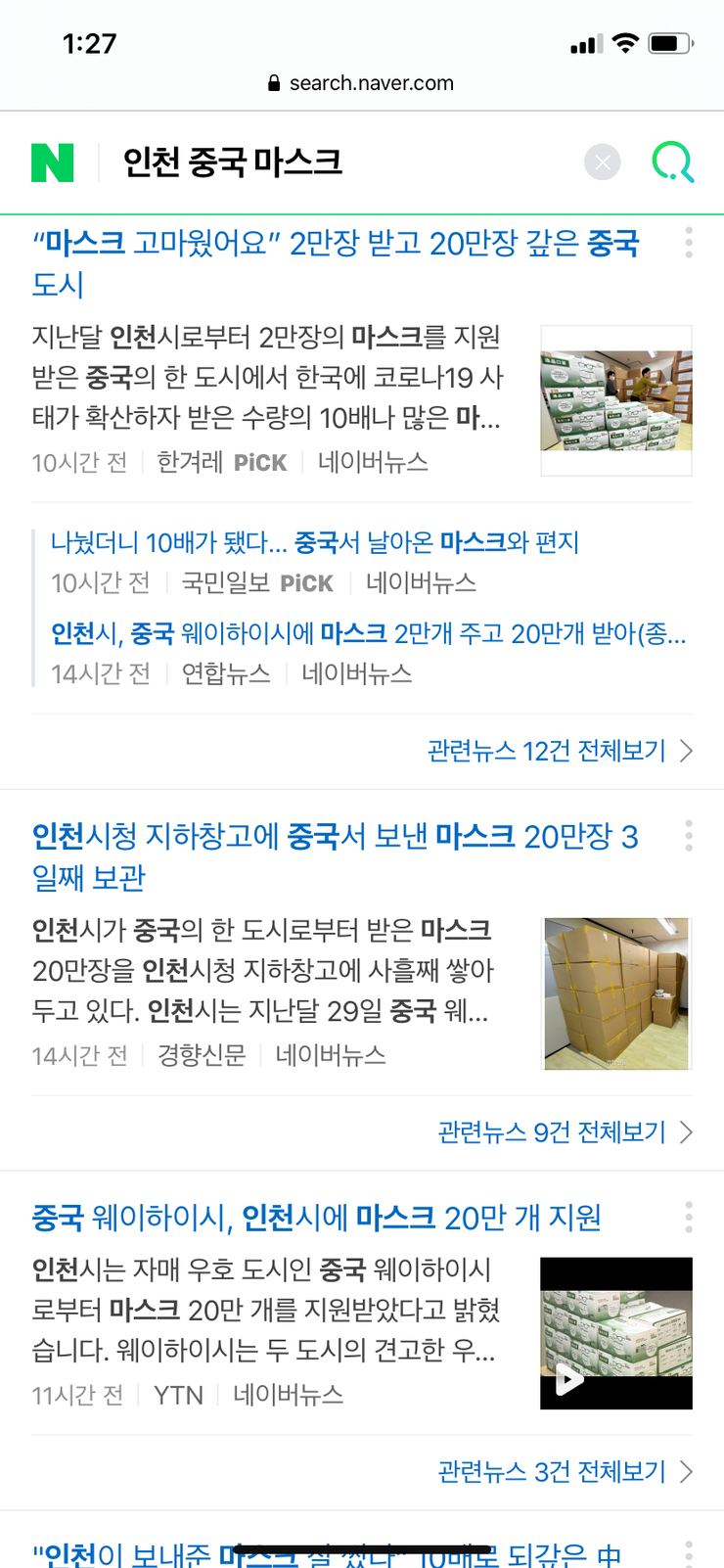The image size is (724, 1568).
Task: Clear the search query text
Action: tap(602, 162)
